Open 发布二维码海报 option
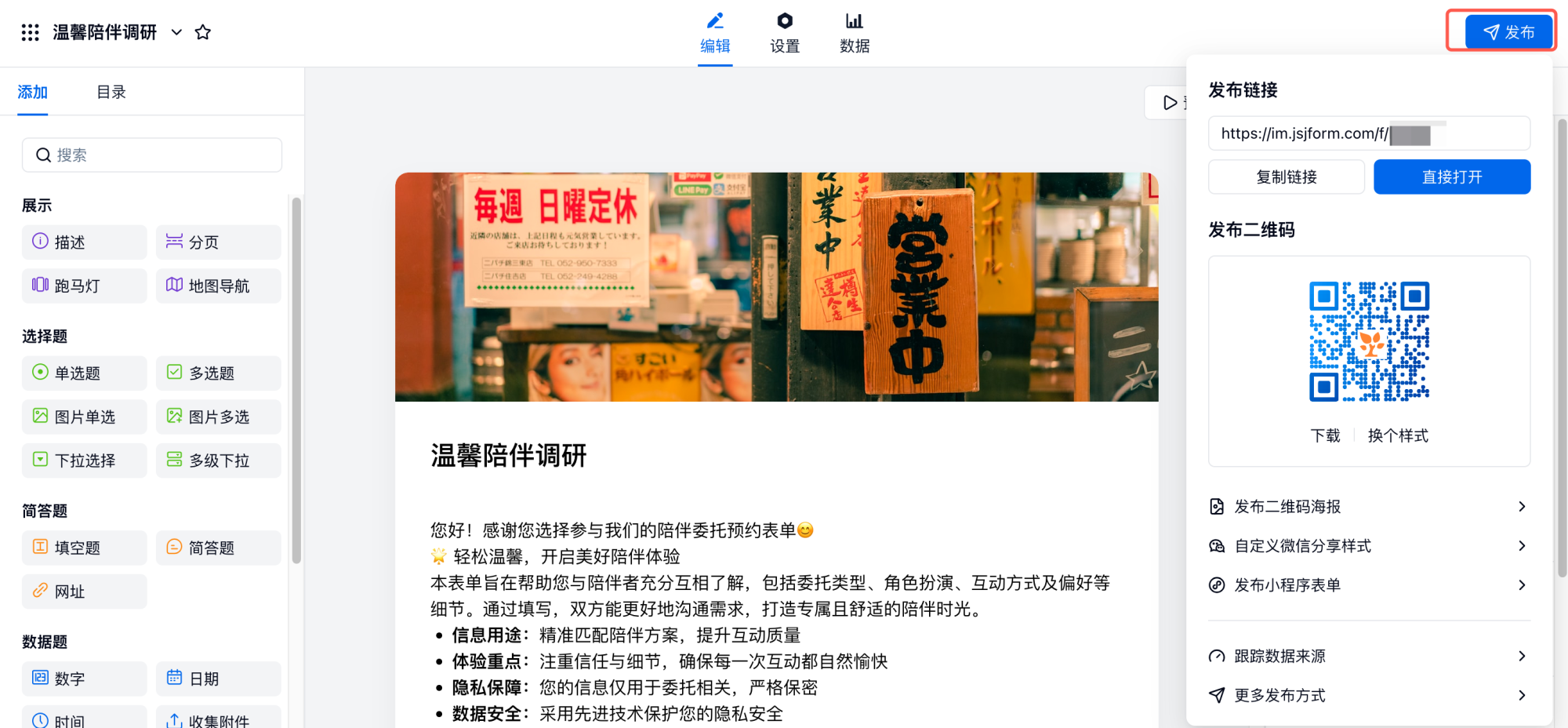Screen dimensions: 1568x728 tap(1368, 507)
